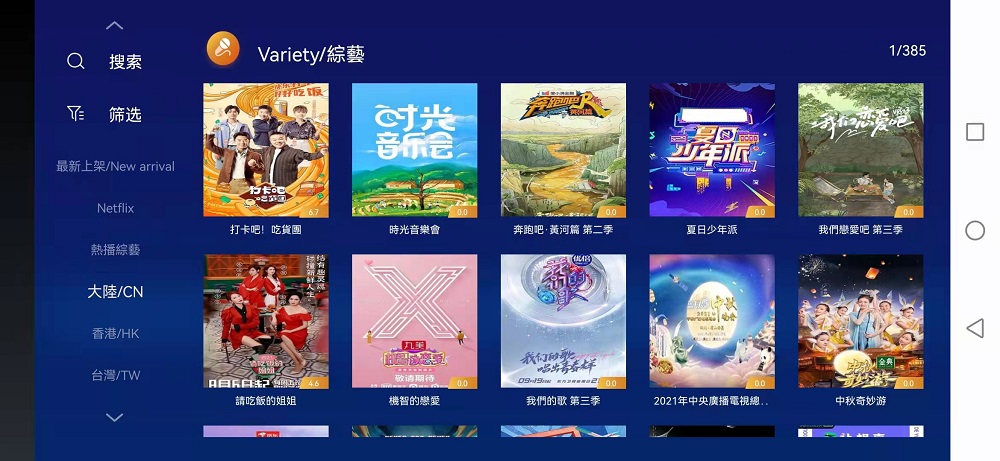Switch to 香港/HK category
The height and width of the screenshot is (461, 1000).
pyautogui.click(x=115, y=333)
